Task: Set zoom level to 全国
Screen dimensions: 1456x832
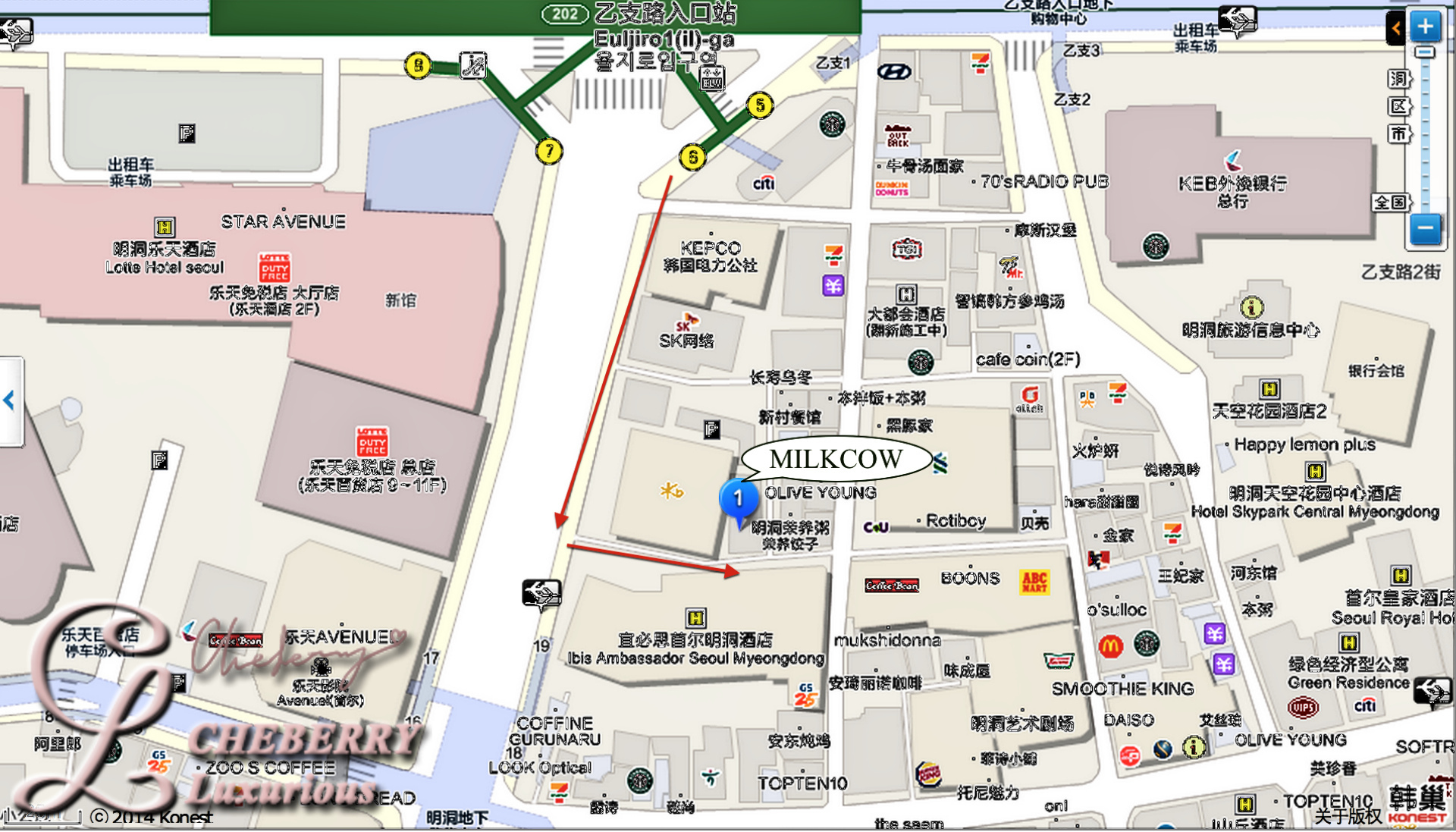Action: tap(1392, 203)
